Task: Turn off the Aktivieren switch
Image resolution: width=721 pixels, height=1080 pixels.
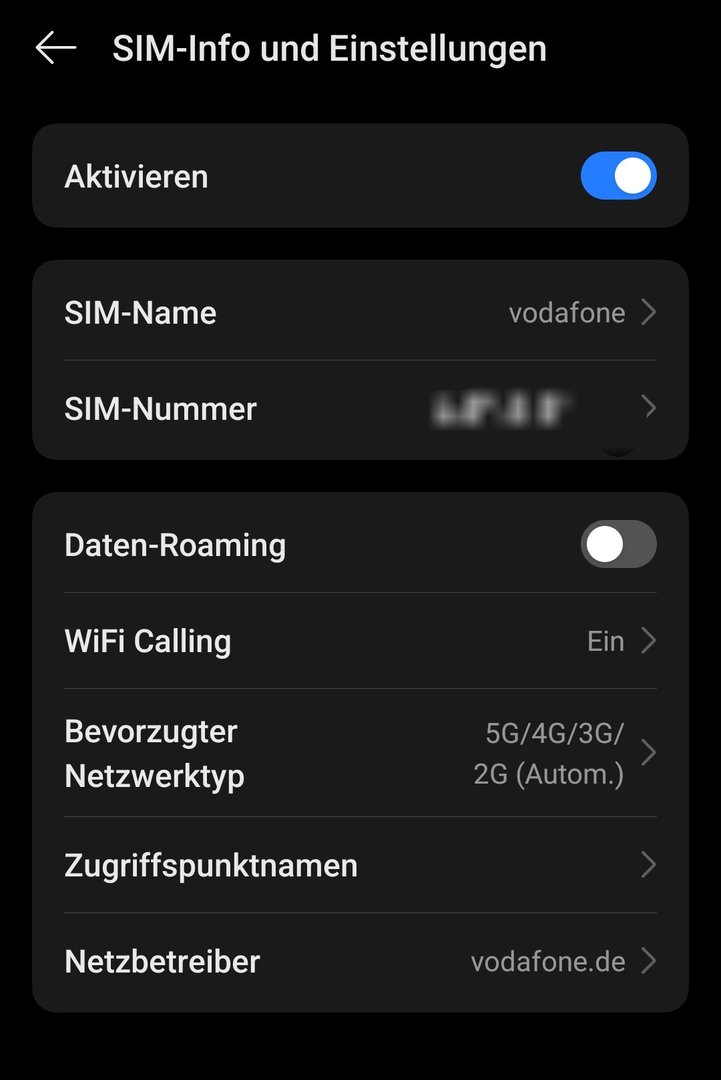Action: tap(618, 176)
